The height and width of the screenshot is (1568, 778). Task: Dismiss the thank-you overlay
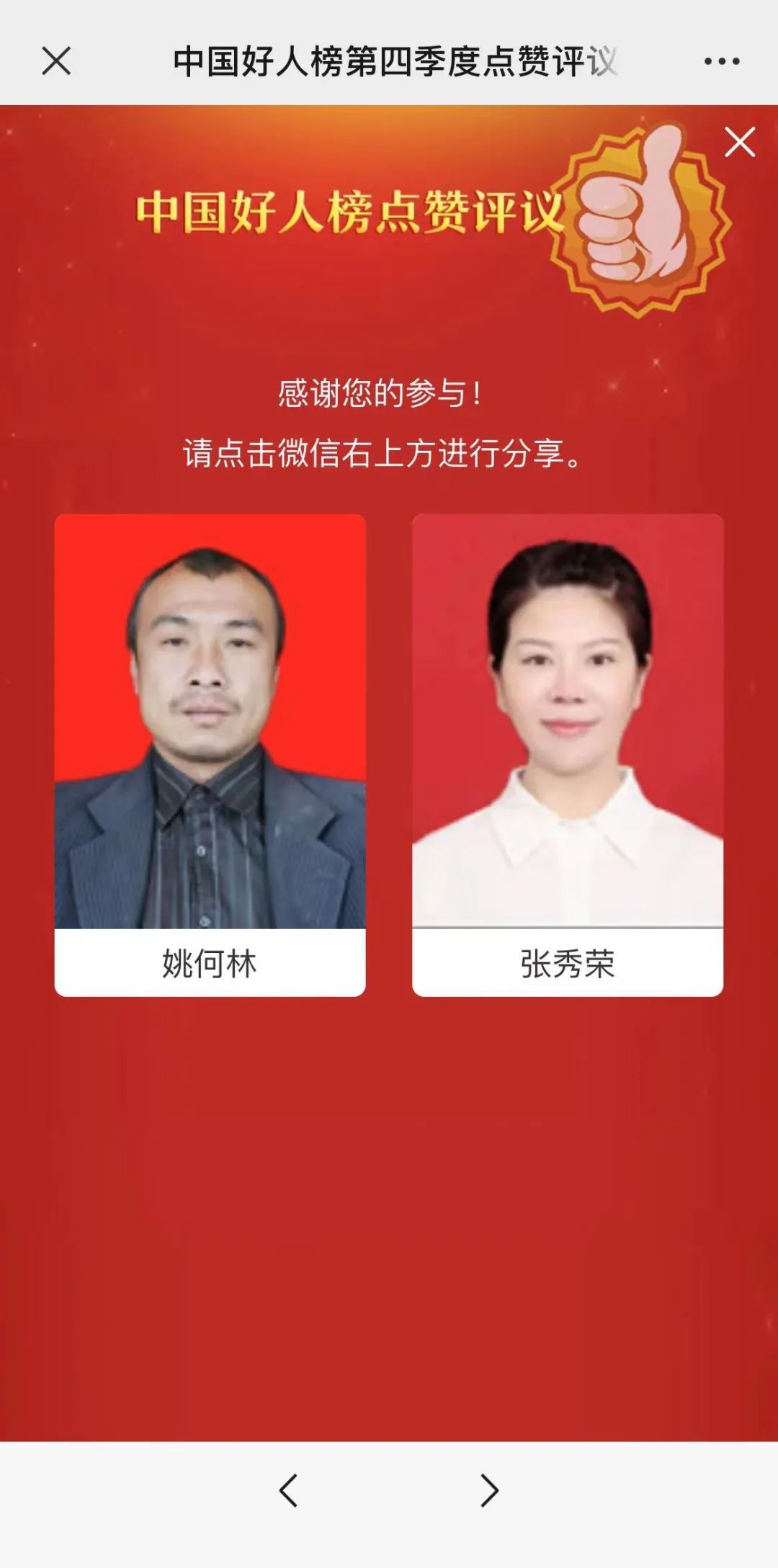coord(739,142)
